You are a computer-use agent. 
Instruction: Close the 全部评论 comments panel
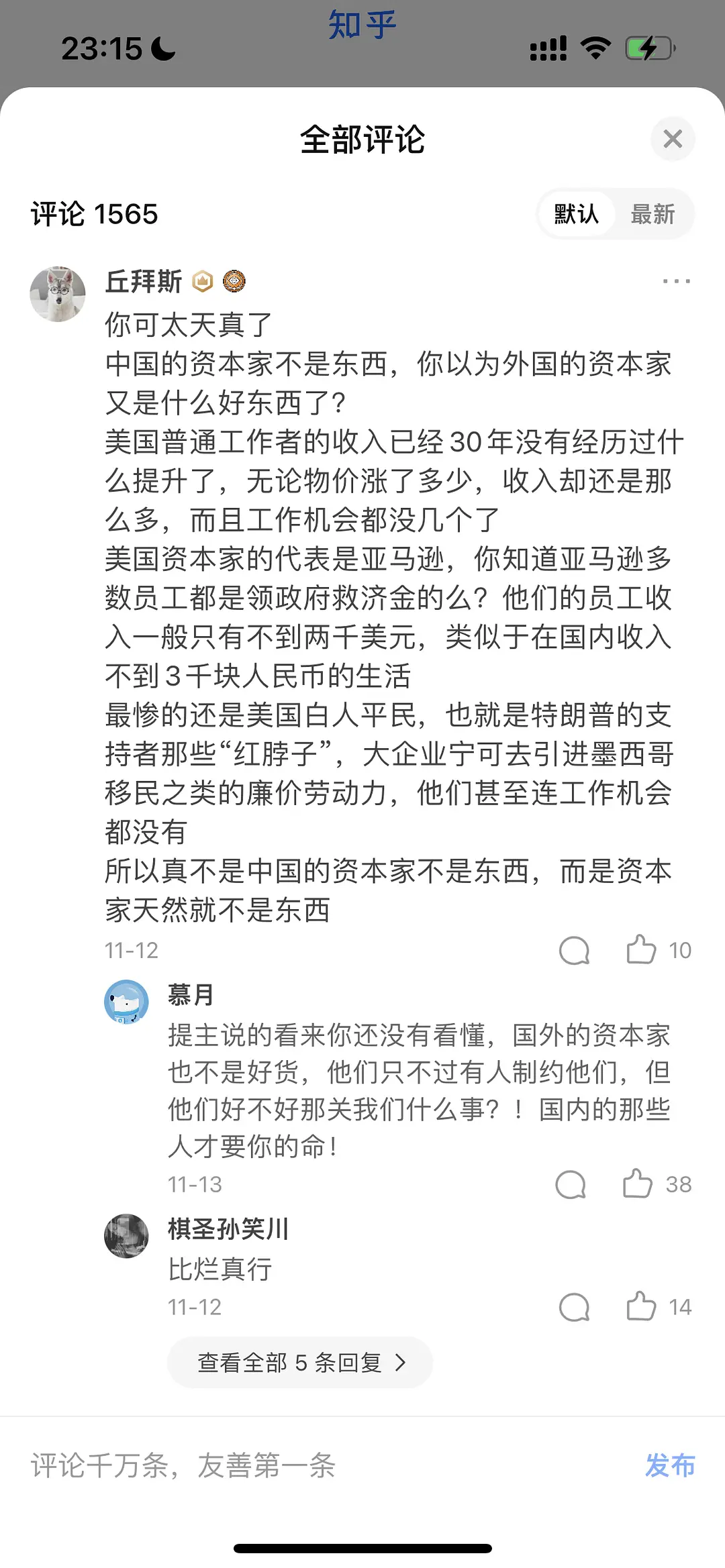(672, 139)
